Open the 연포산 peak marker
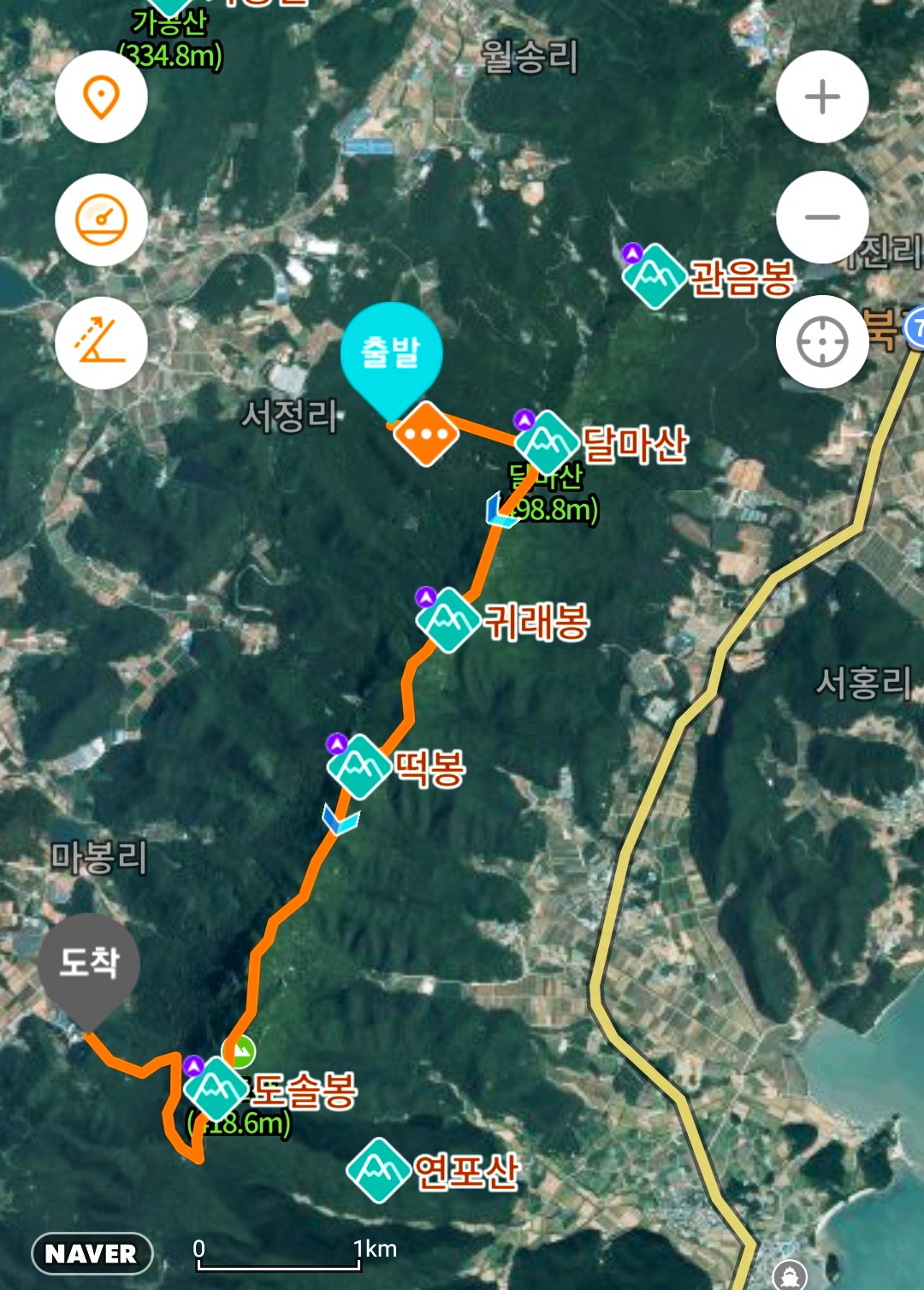The image size is (924, 1290). click(378, 1169)
